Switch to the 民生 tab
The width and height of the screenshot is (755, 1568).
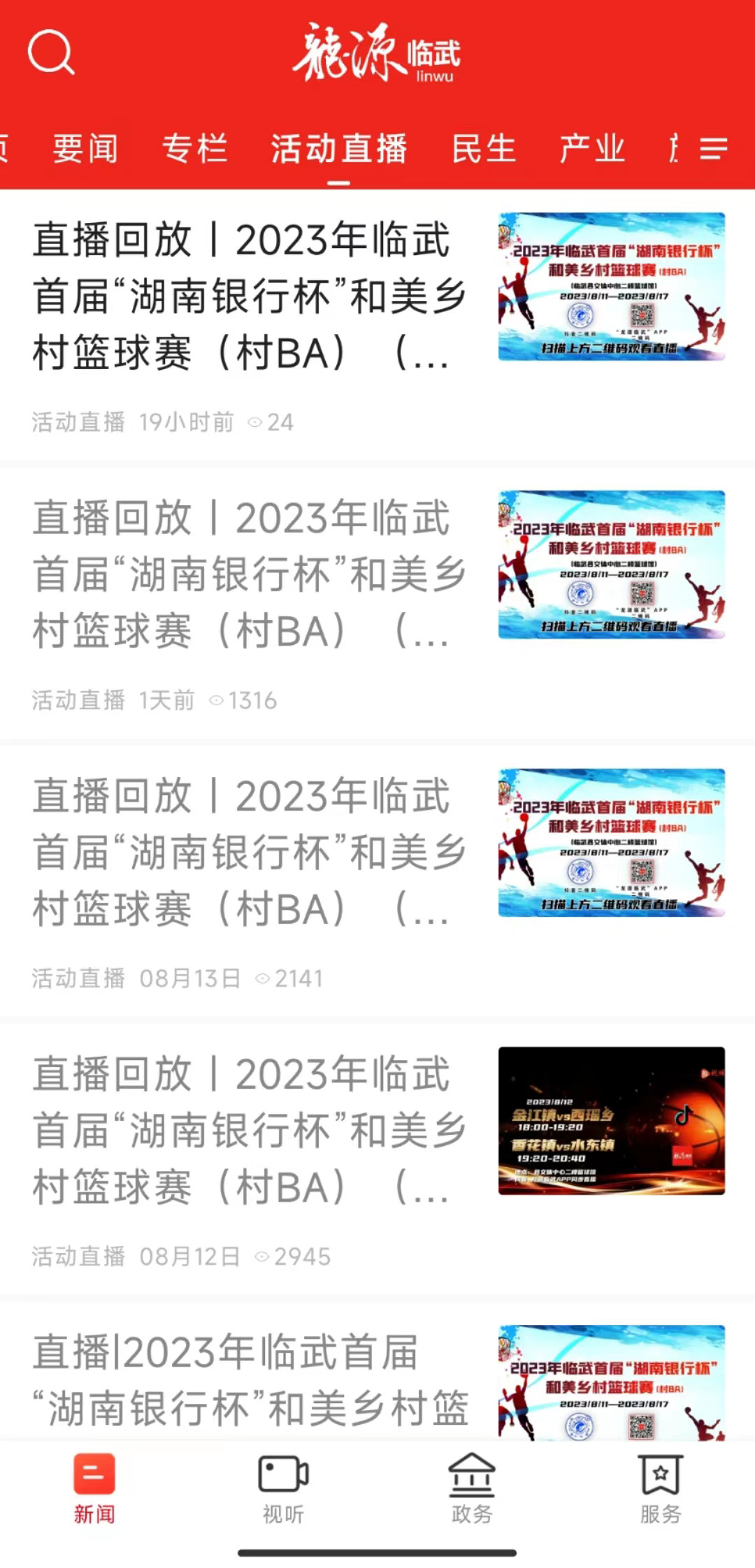(x=484, y=149)
